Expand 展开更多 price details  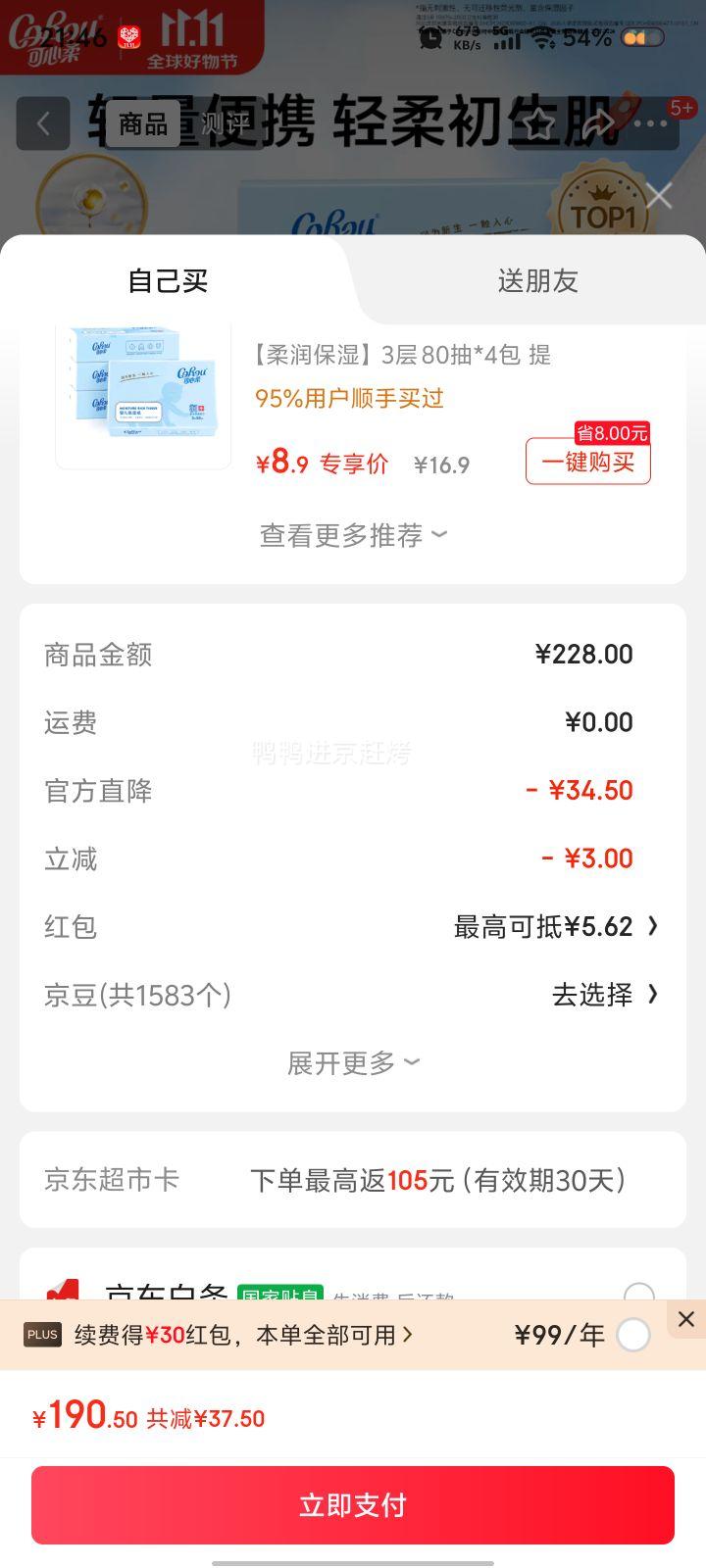pos(353,1063)
